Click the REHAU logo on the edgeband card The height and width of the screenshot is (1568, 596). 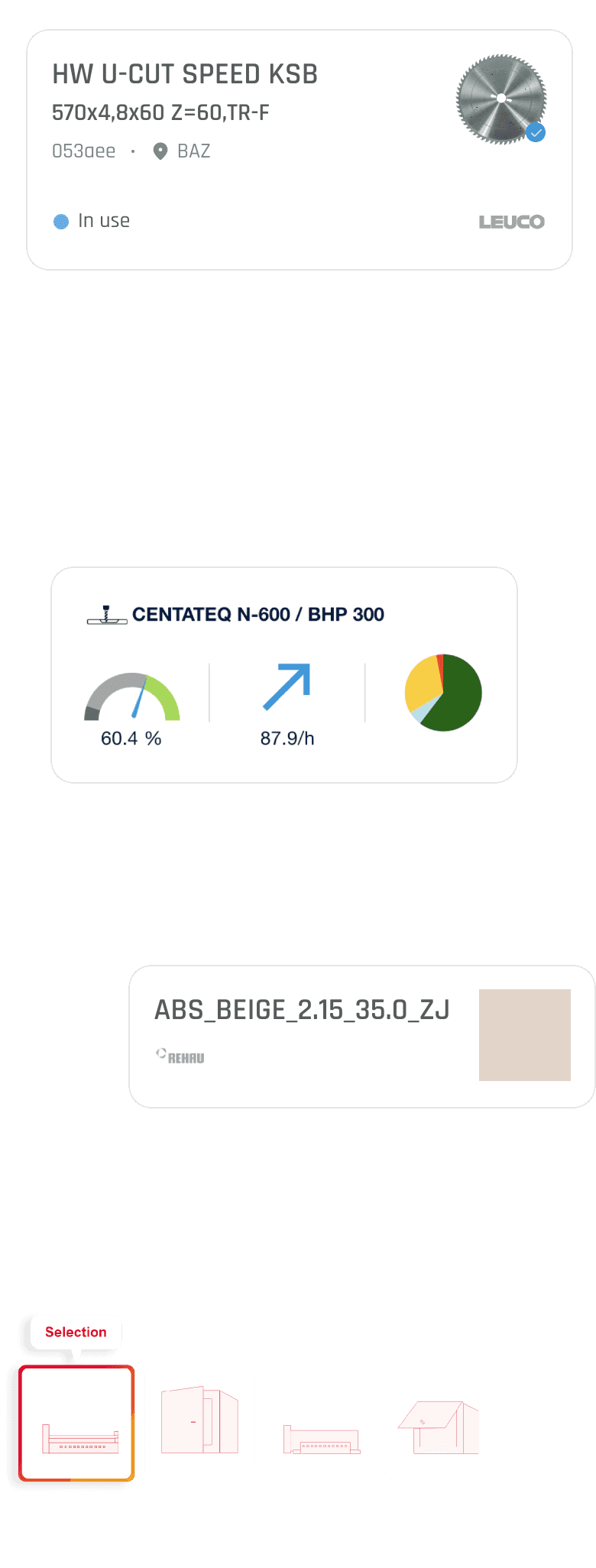[x=180, y=1055]
